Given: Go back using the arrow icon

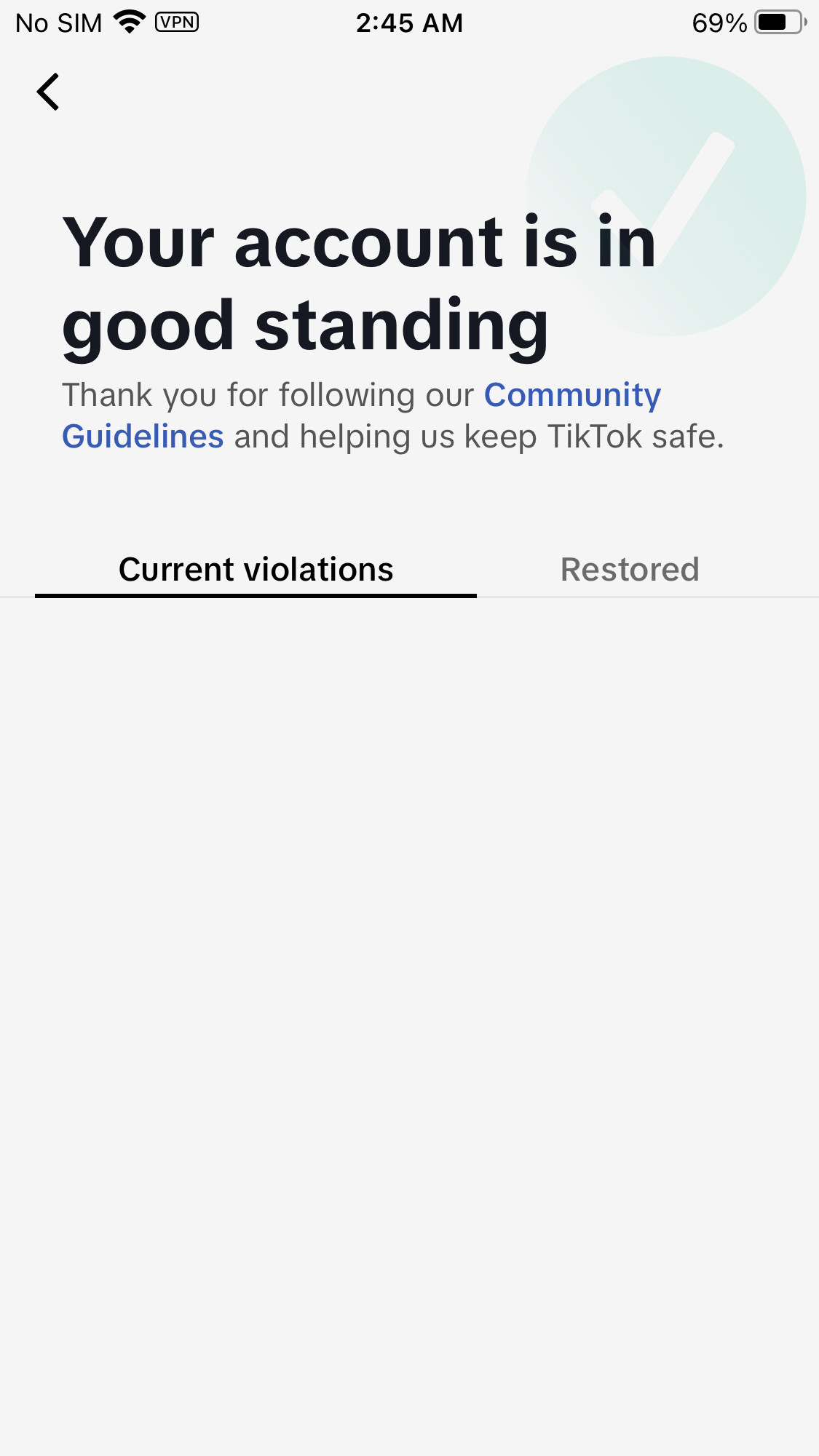Looking at the screenshot, I should (x=48, y=92).
